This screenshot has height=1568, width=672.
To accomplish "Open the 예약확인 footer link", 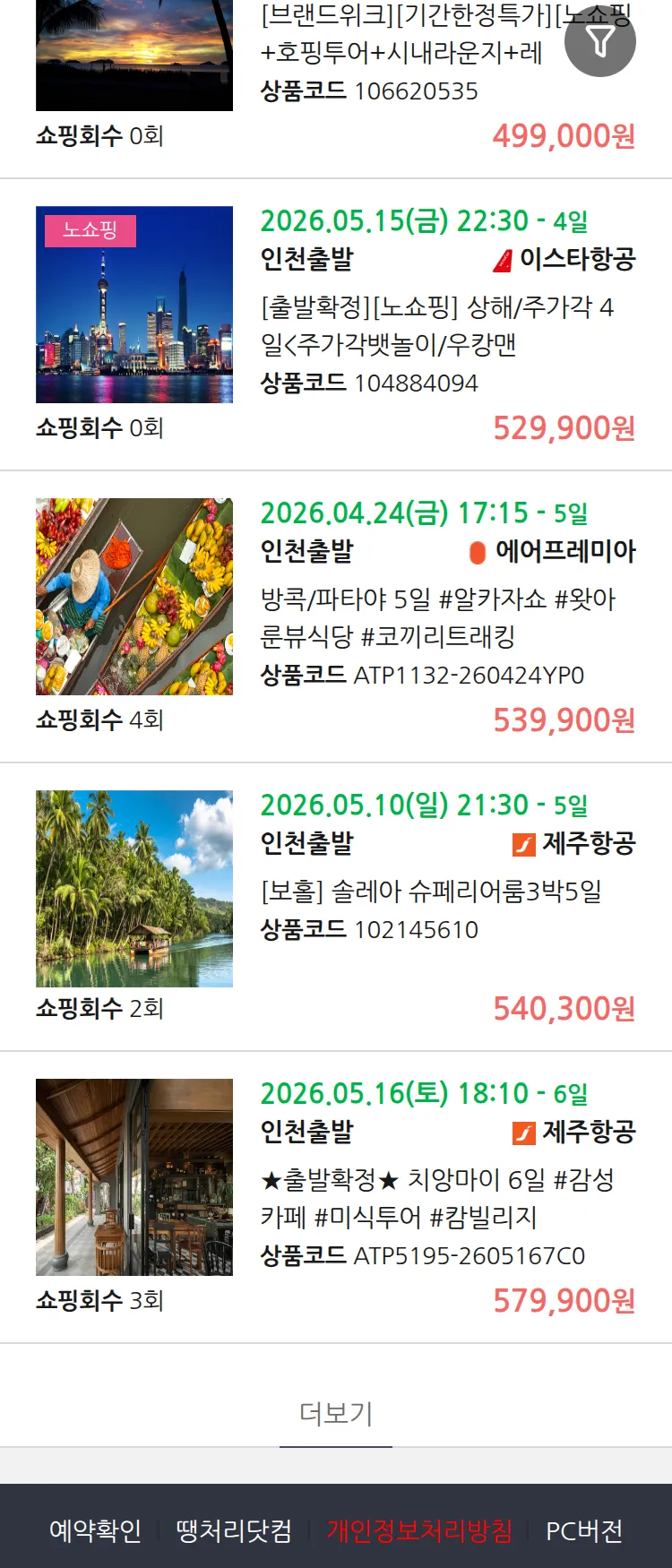I will [x=95, y=1530].
